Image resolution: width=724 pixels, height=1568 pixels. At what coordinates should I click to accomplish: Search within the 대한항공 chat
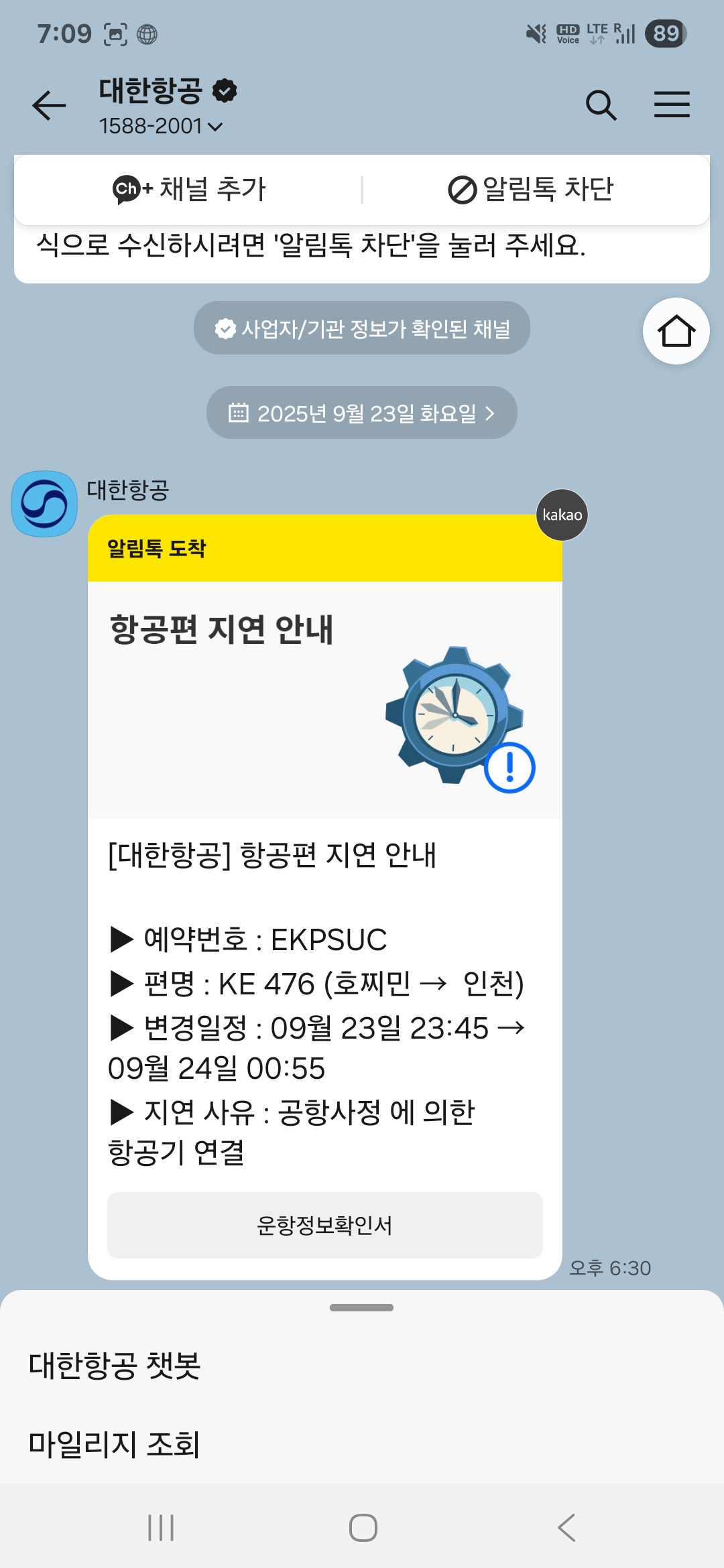pyautogui.click(x=601, y=105)
